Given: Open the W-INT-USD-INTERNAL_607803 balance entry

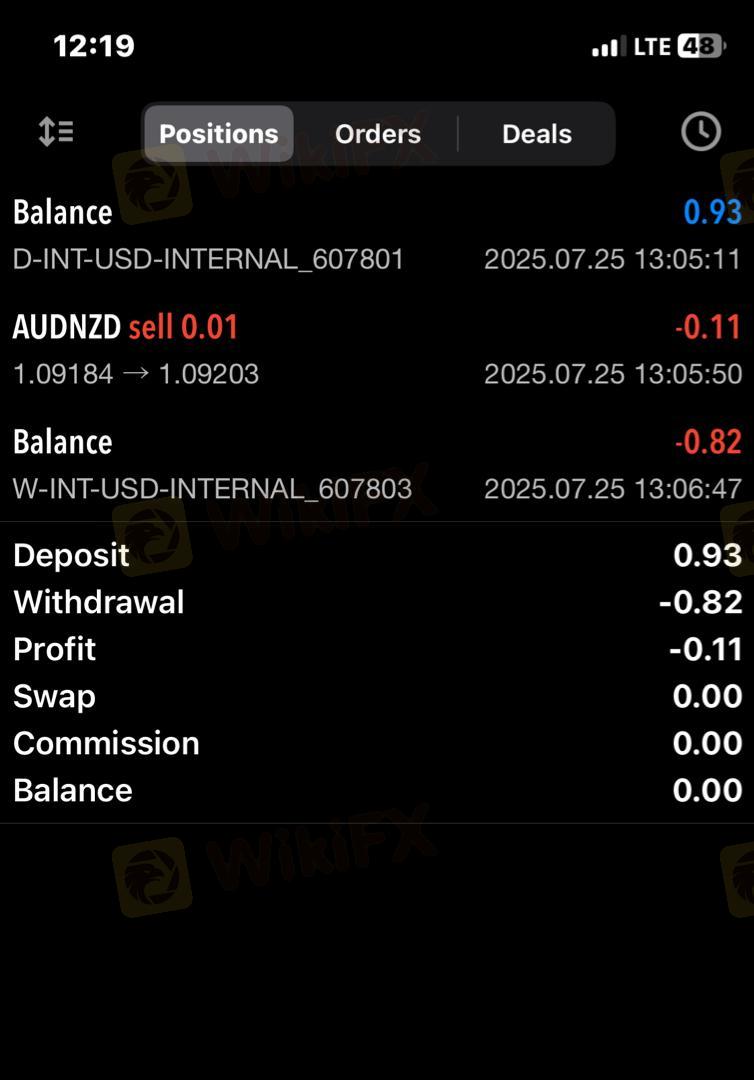Looking at the screenshot, I should (377, 465).
